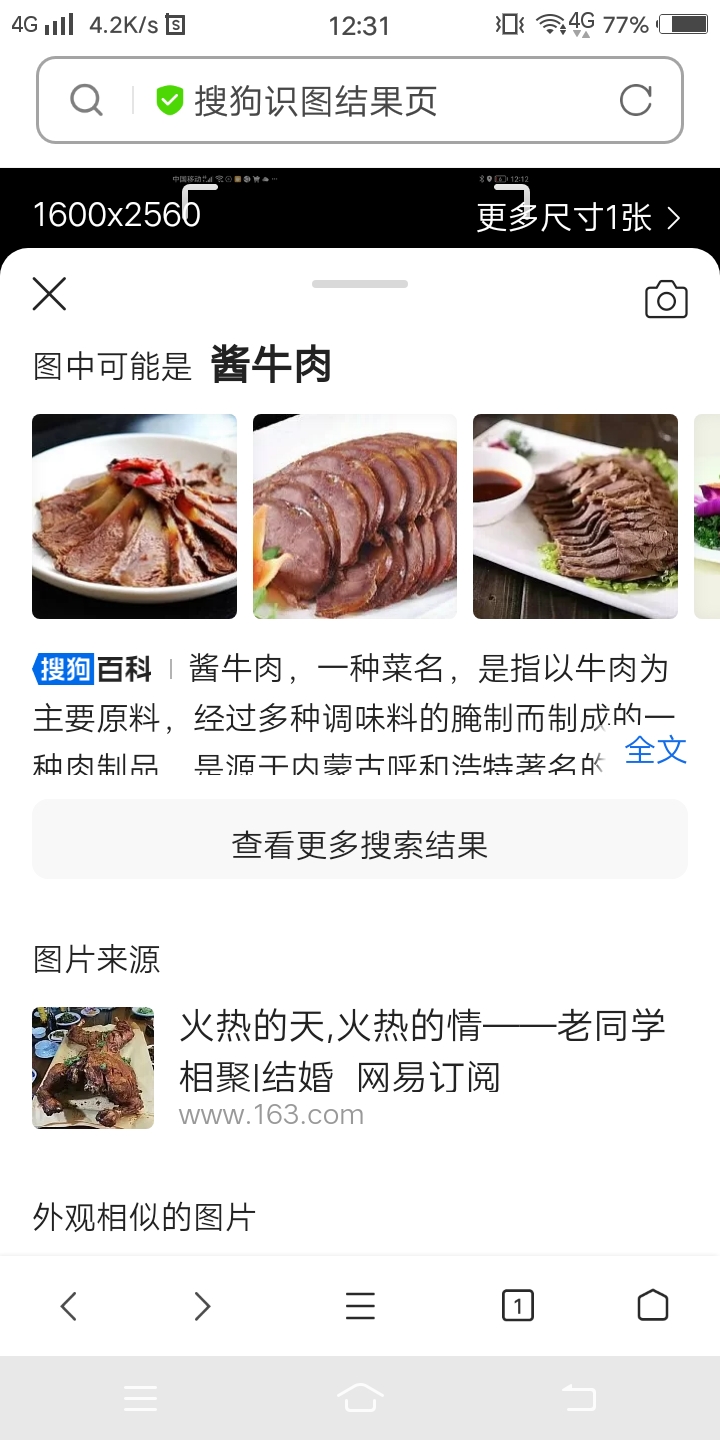Open the browser tab switcher
Screen dimensions: 720x1440
click(x=517, y=1306)
